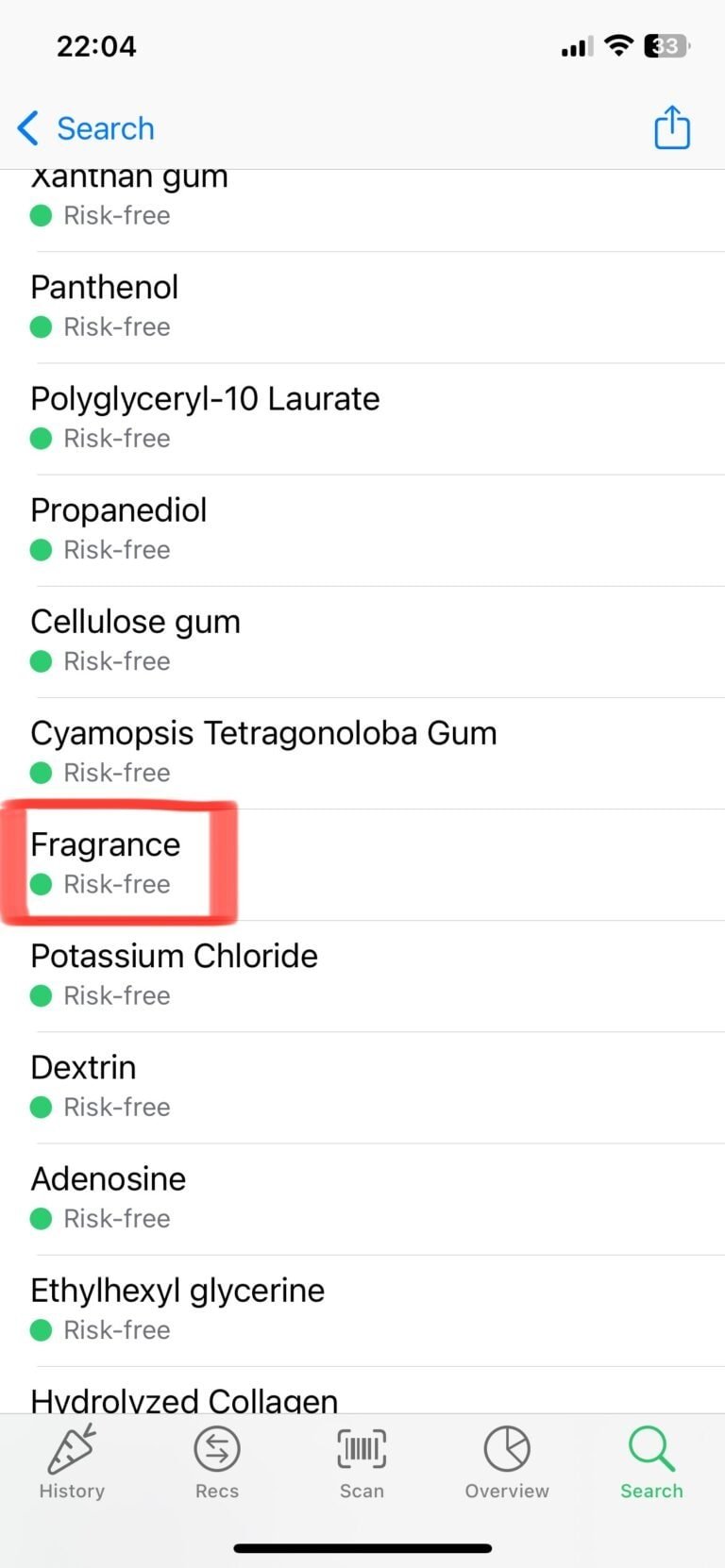View the Dextrin ingredient row

click(x=362, y=1086)
